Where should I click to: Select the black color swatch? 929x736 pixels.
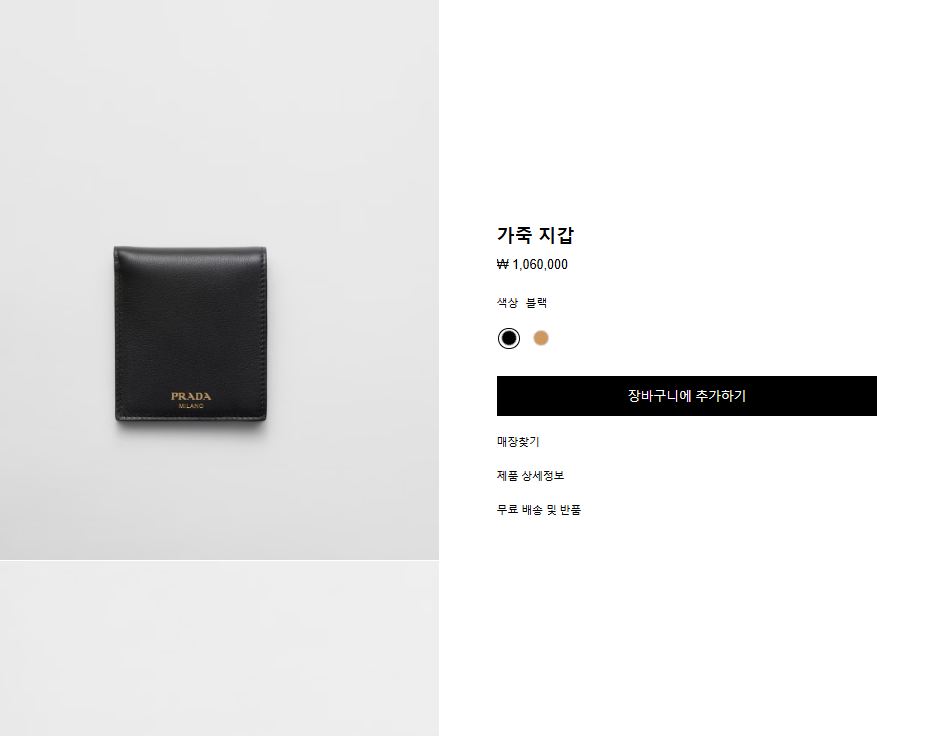click(x=509, y=338)
